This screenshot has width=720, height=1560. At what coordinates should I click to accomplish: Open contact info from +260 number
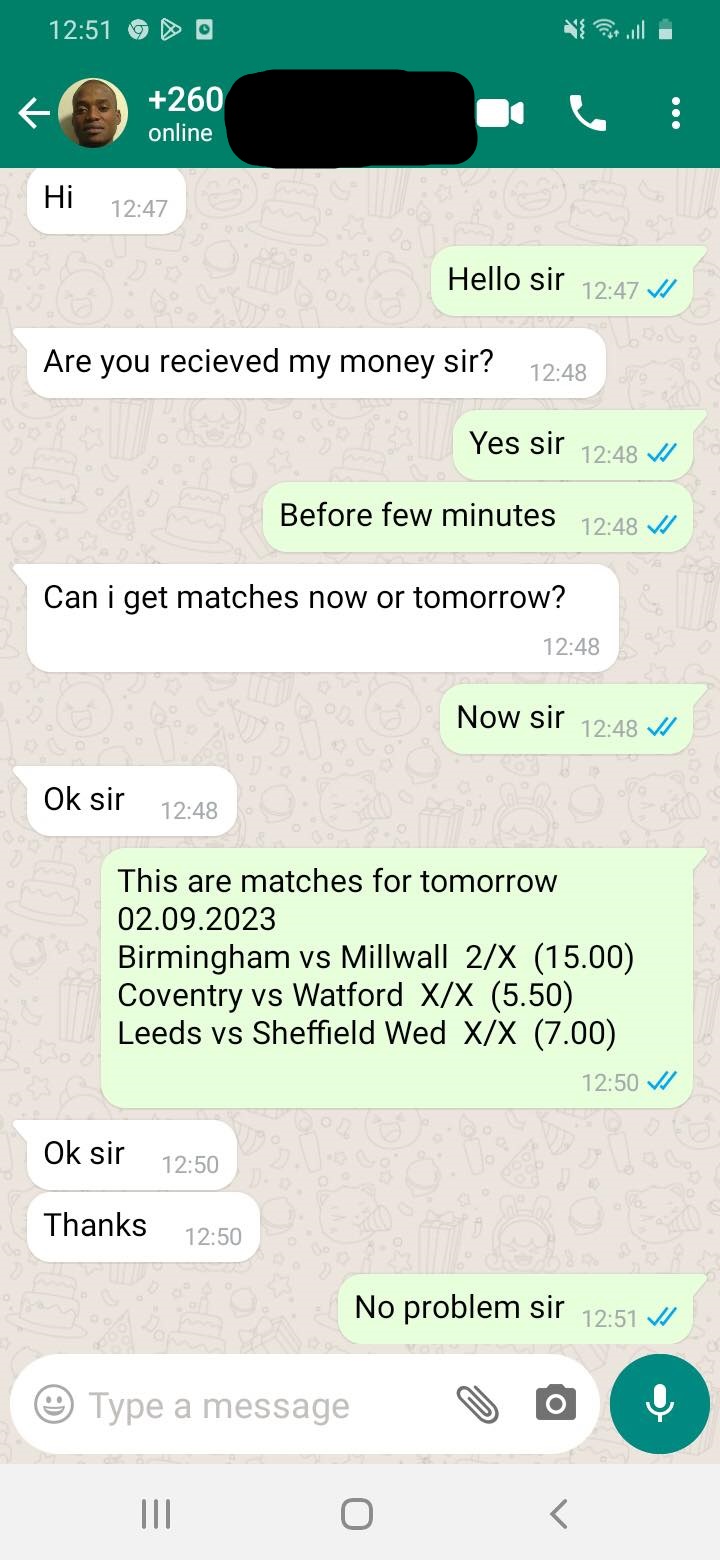(186, 100)
